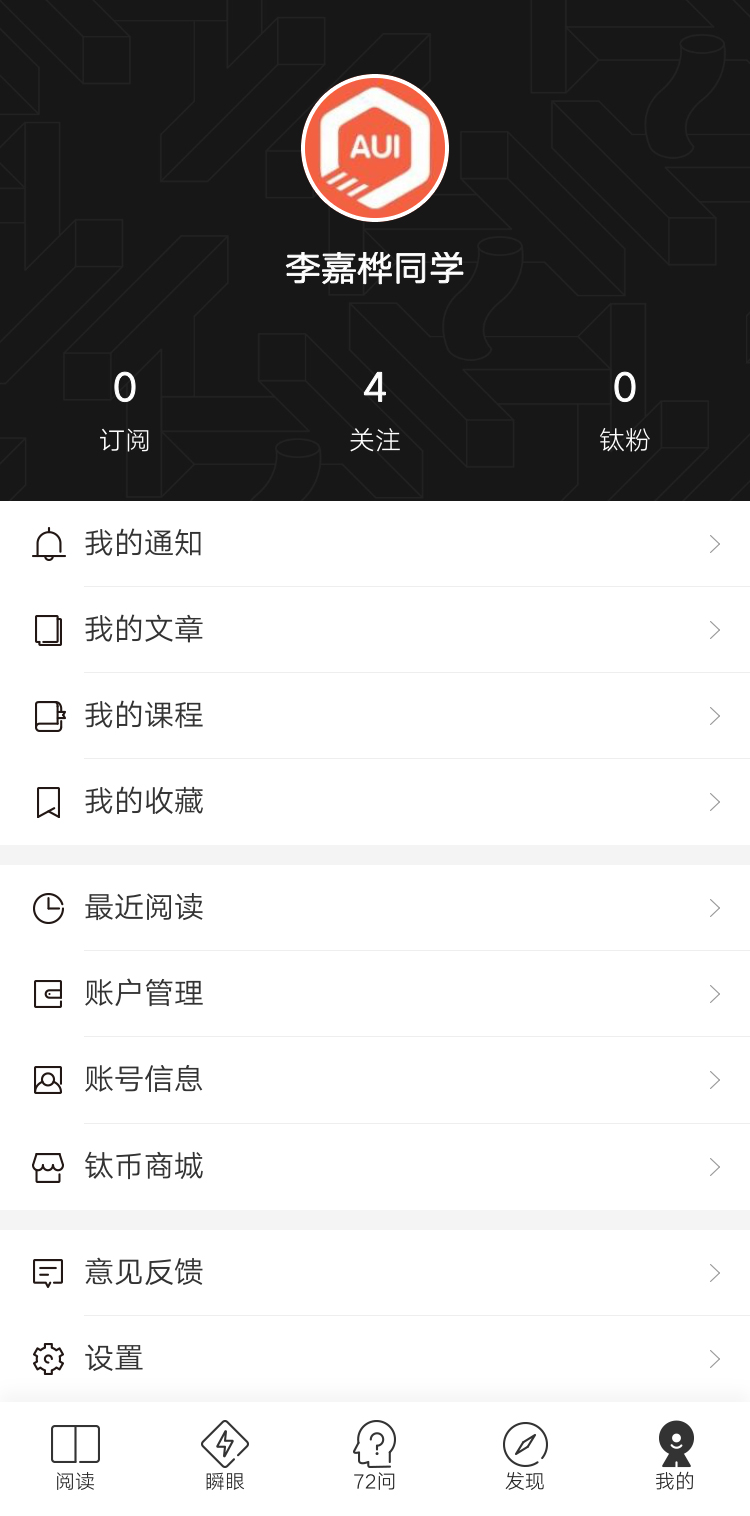Open 我的文章 articles
The height and width of the screenshot is (1516, 750).
click(x=375, y=630)
